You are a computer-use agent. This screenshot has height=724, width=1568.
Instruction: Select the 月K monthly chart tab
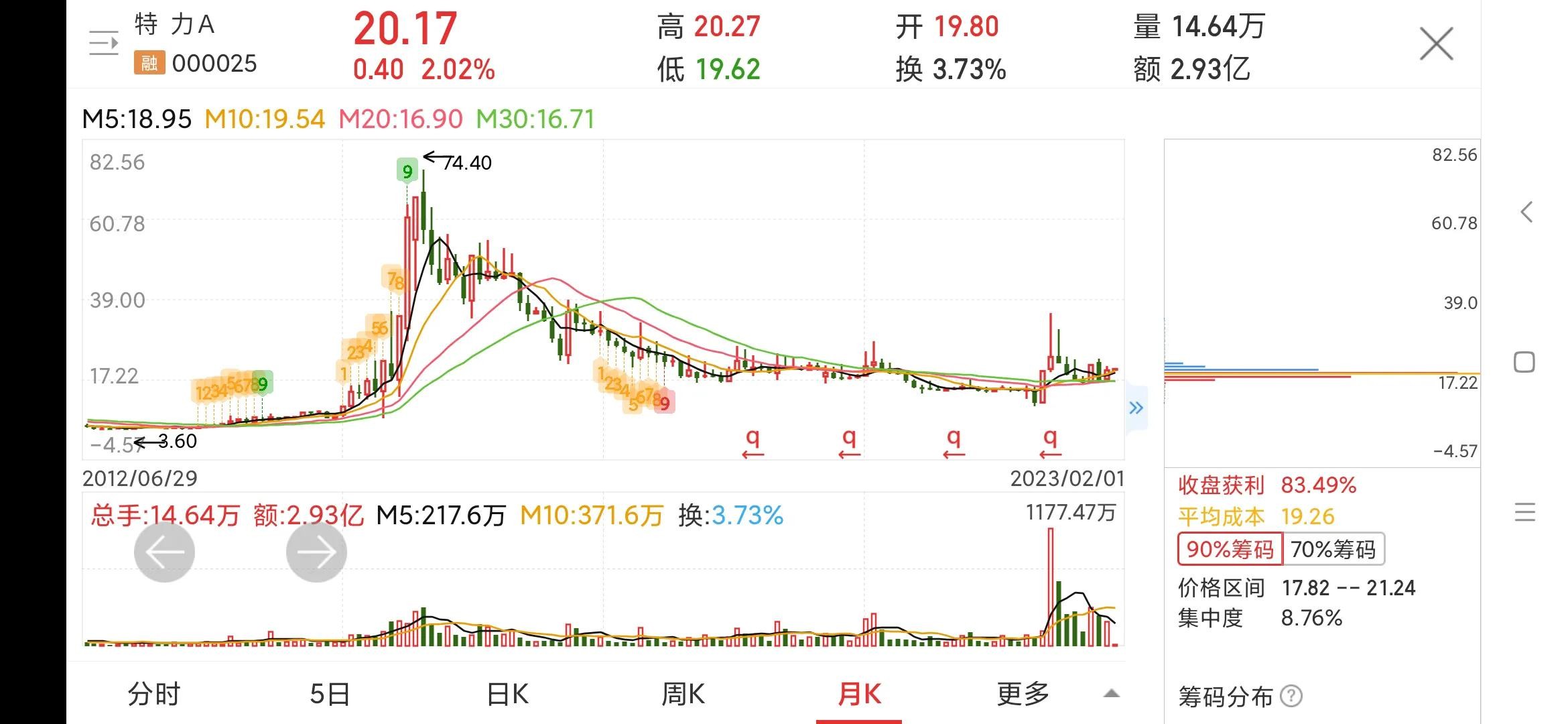[x=859, y=695]
